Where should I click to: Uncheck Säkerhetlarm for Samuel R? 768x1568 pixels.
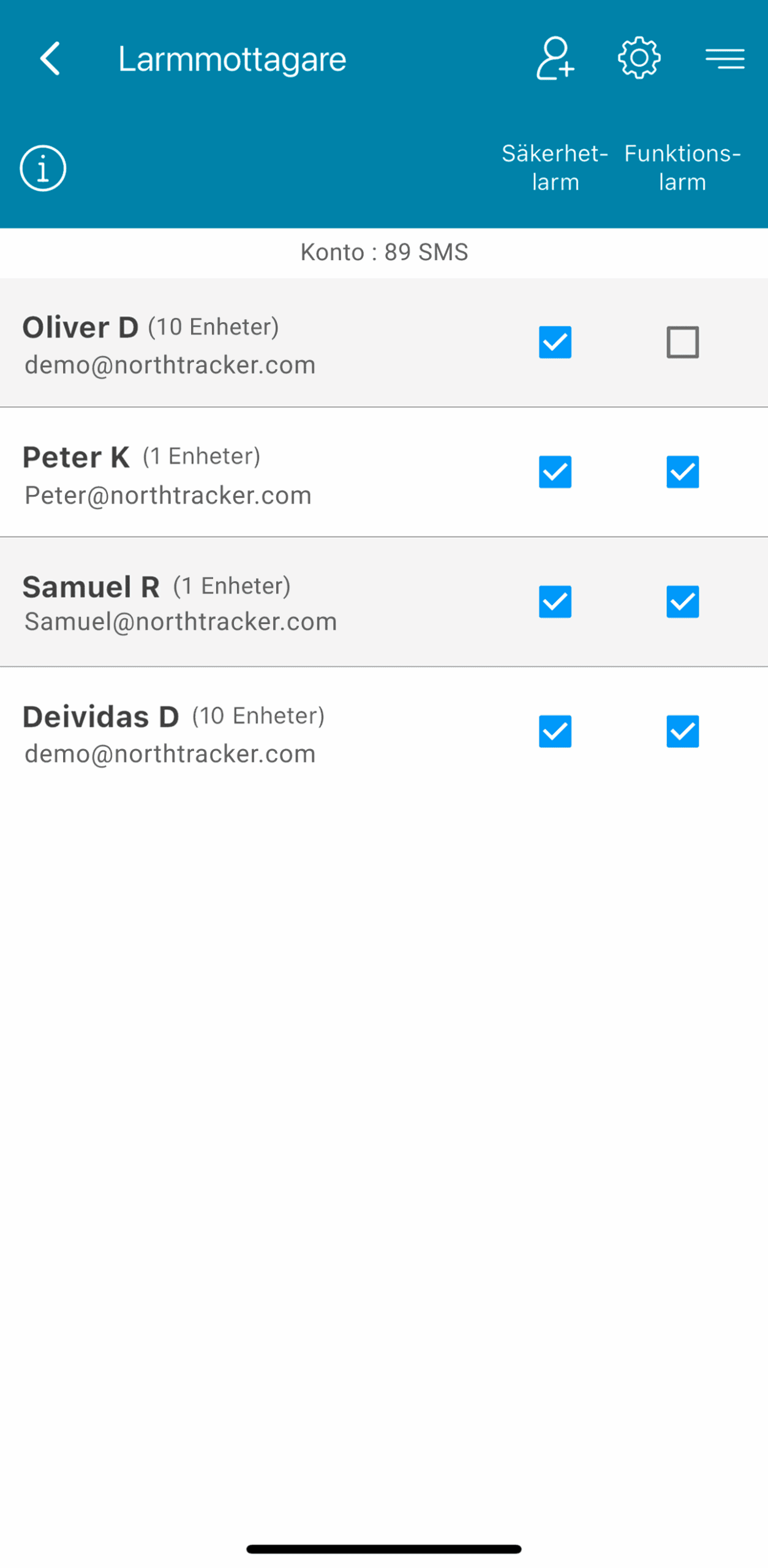pos(555,601)
